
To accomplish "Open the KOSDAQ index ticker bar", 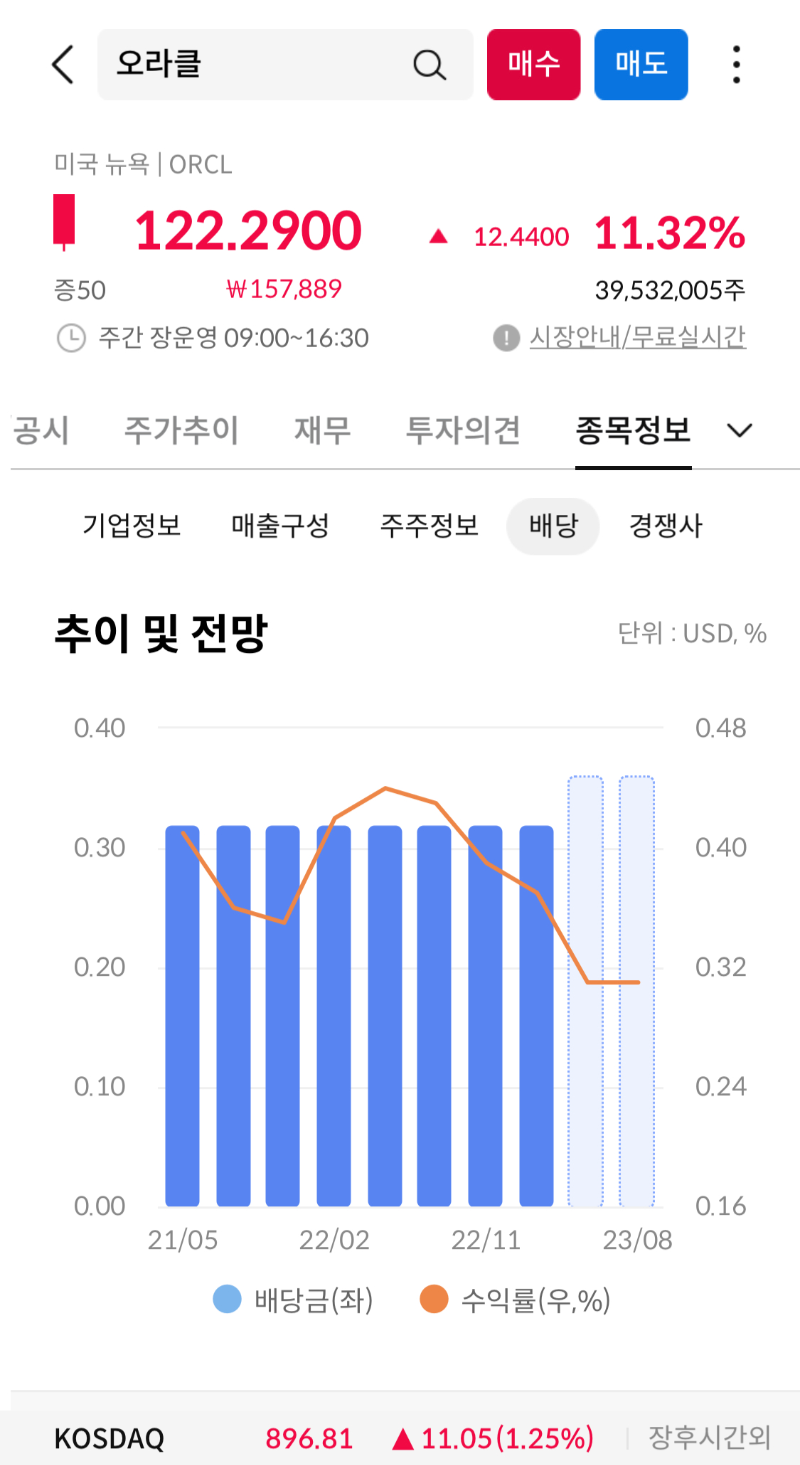I will (400, 1438).
